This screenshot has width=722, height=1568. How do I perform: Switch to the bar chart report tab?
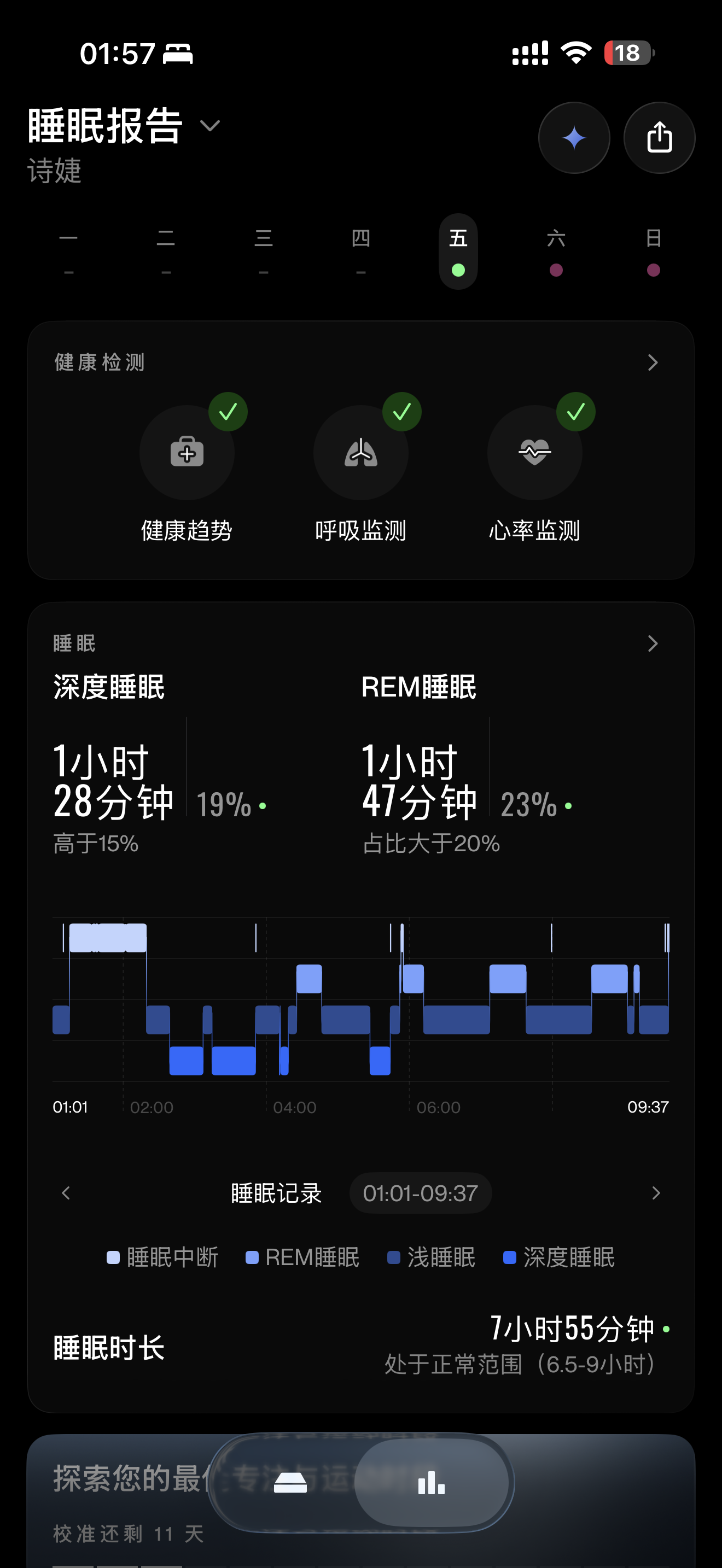(x=431, y=1483)
